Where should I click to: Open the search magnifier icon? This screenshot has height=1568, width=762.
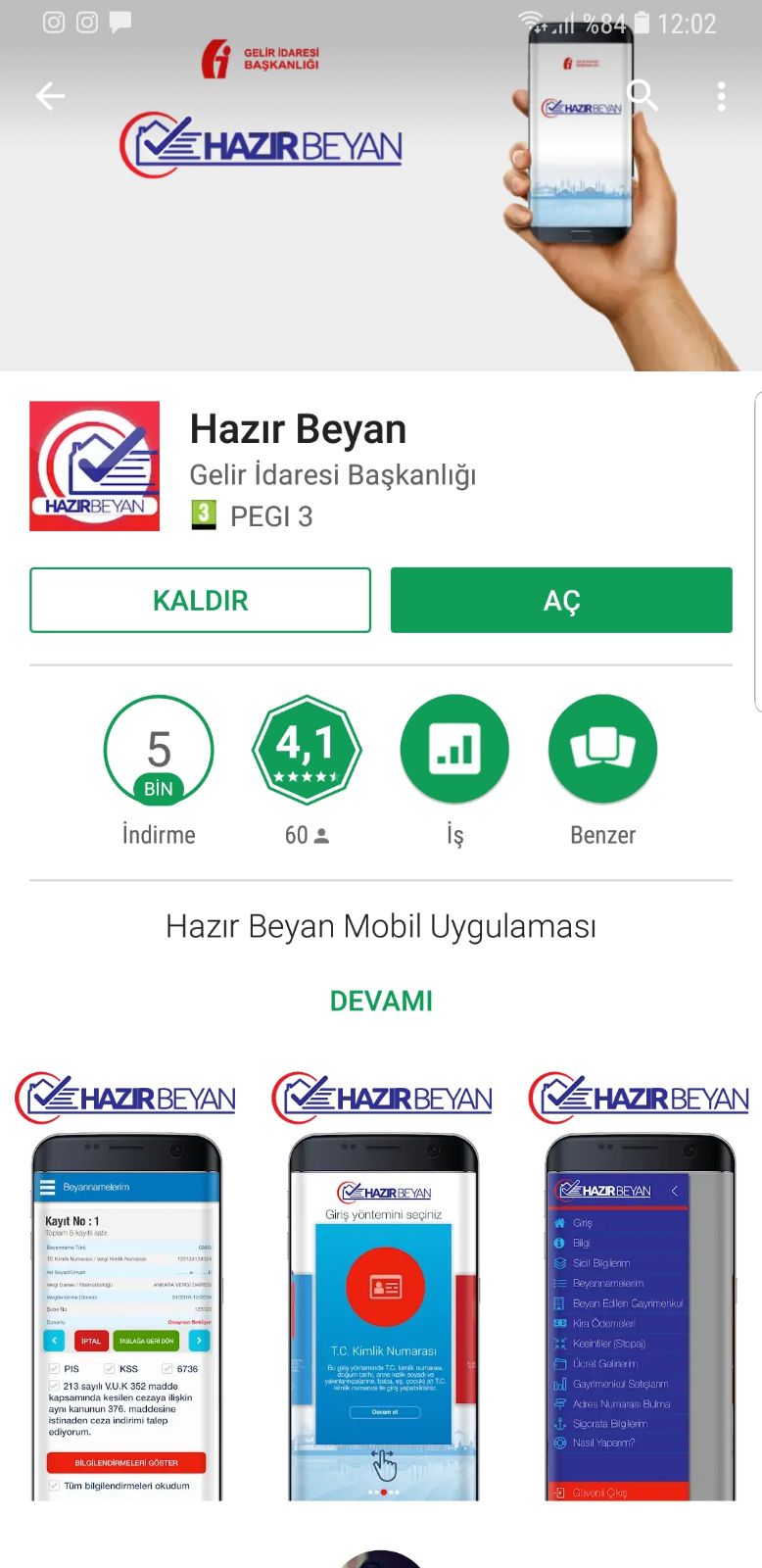click(643, 95)
